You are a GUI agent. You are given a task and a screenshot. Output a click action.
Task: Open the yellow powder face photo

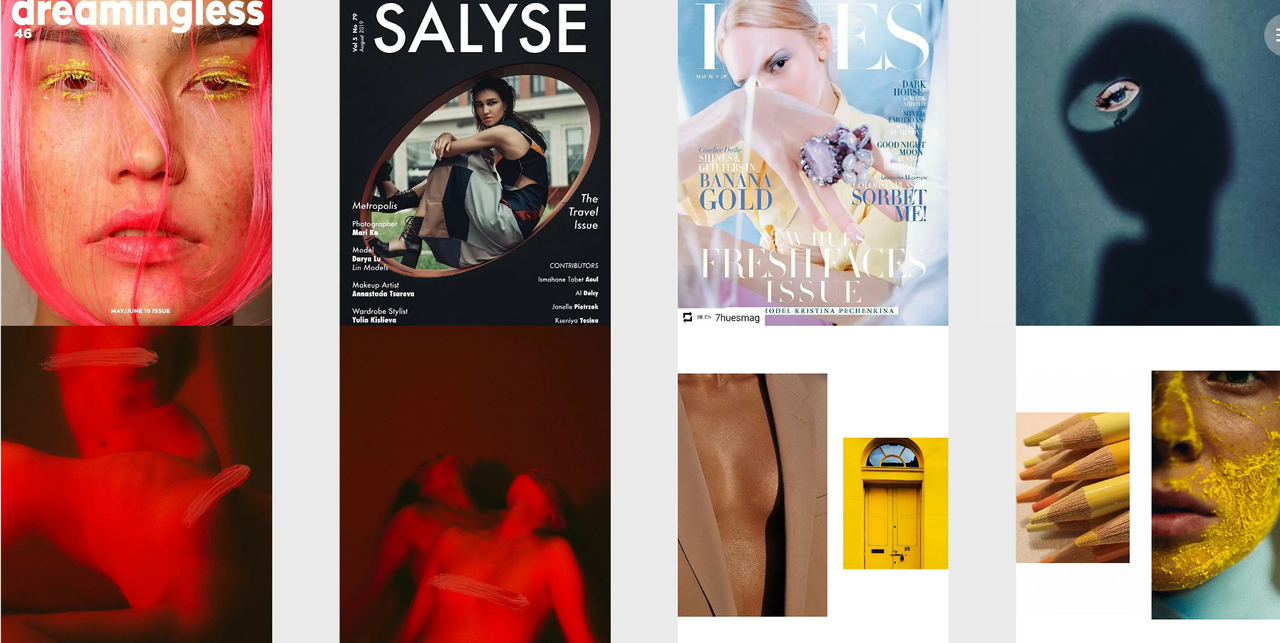click(x=1215, y=495)
